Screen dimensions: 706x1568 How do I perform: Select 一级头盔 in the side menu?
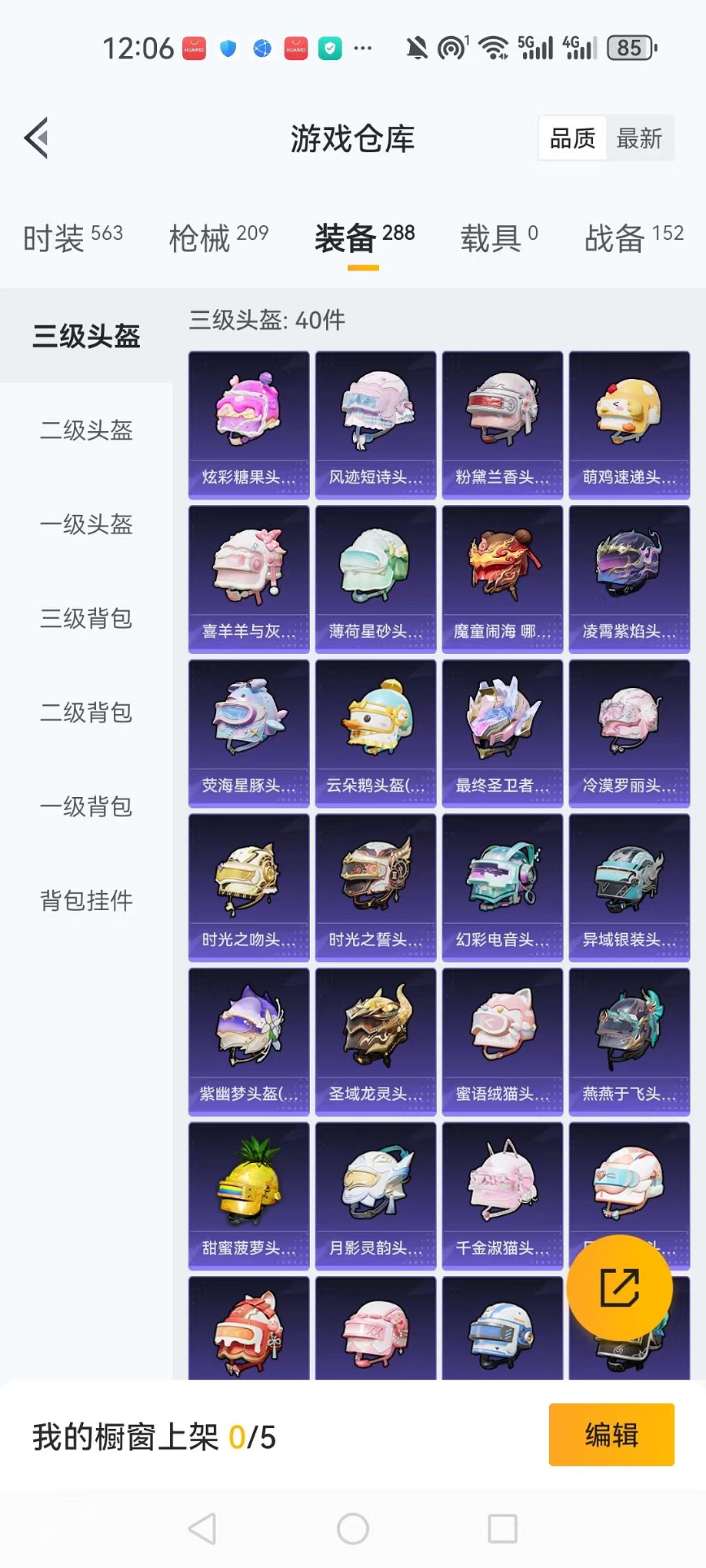click(x=86, y=525)
